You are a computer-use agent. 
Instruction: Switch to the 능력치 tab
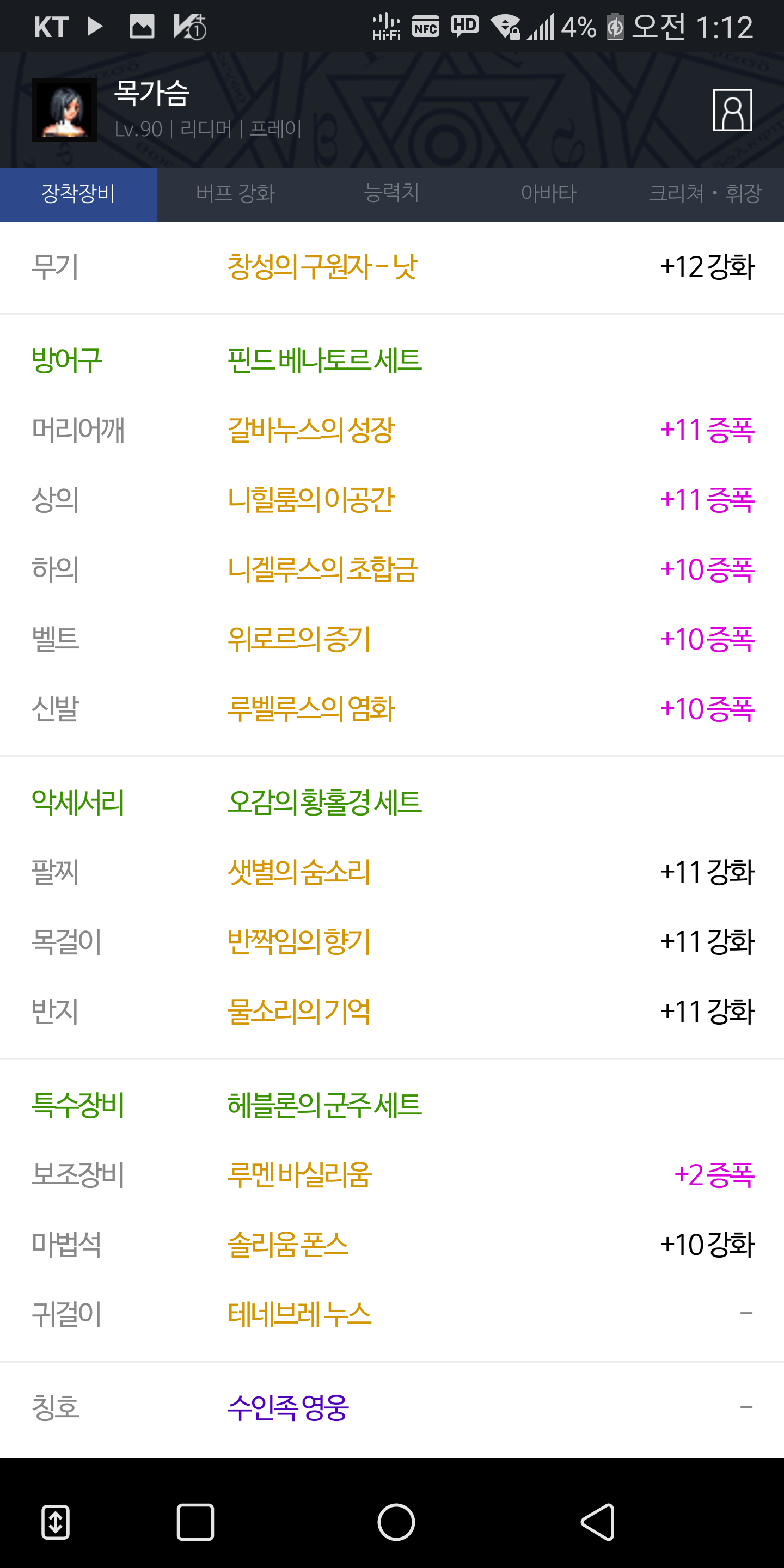[391, 194]
